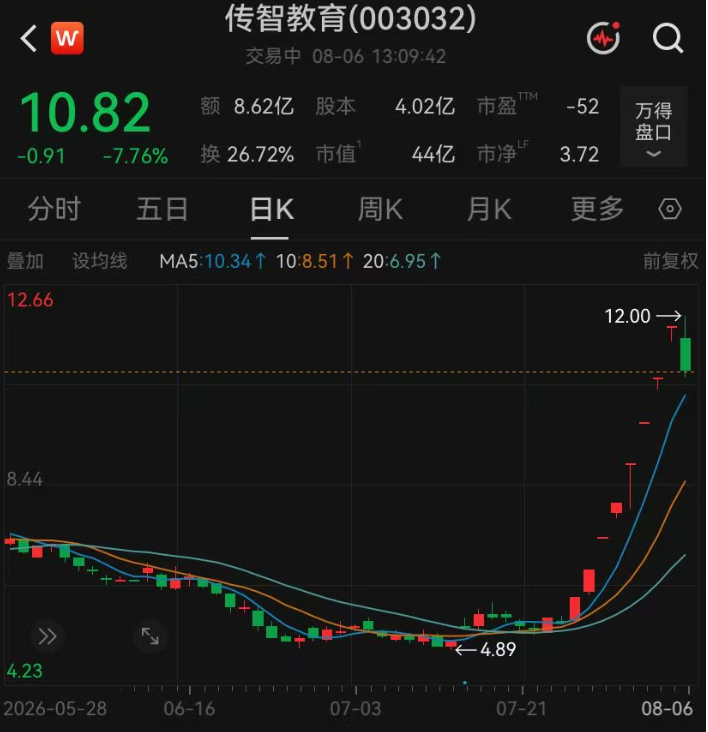Open chart settings hexagon icon
Screen dimensions: 708x732
pos(670,209)
